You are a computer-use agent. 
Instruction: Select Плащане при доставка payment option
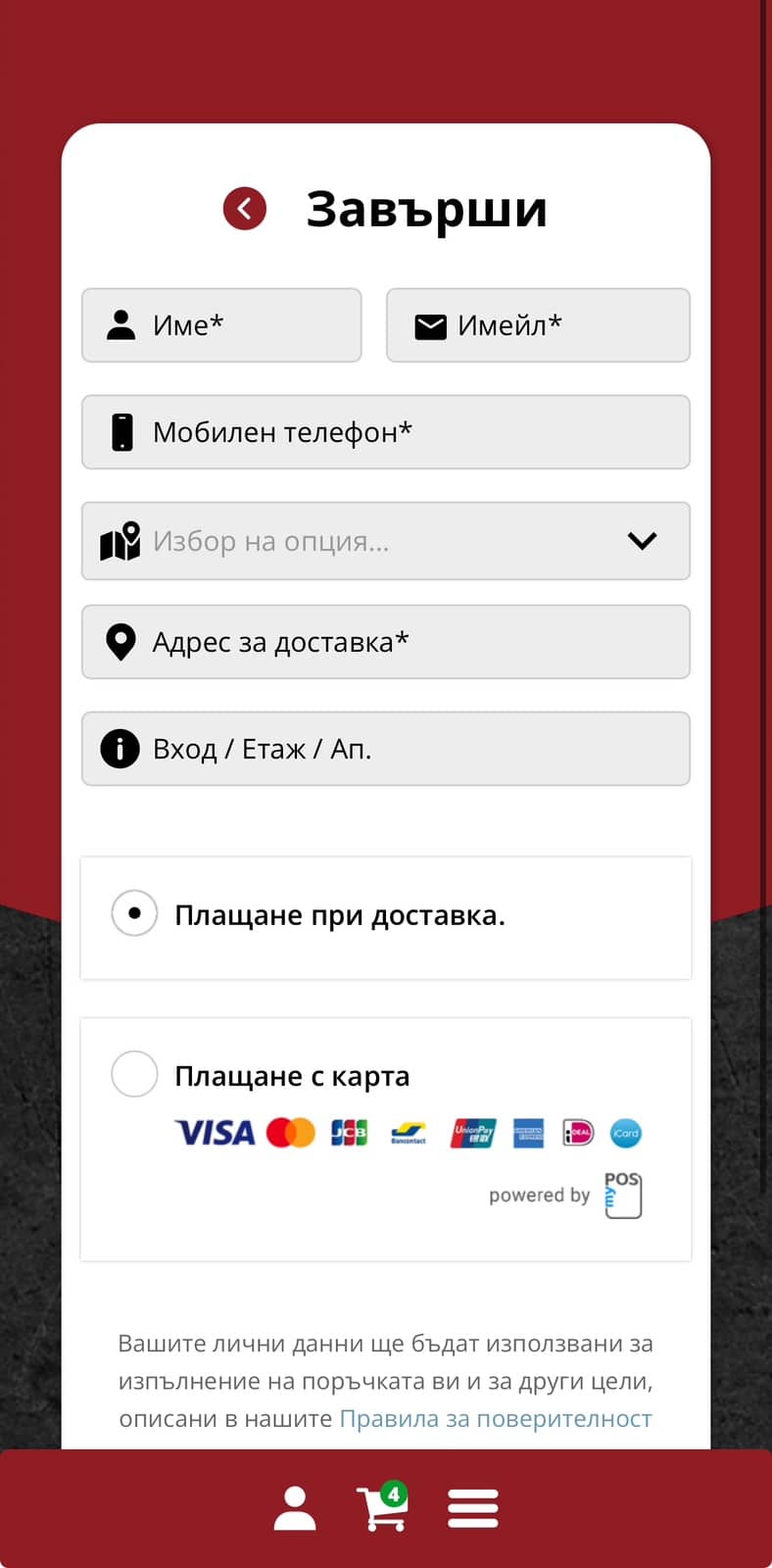pyautogui.click(x=135, y=914)
